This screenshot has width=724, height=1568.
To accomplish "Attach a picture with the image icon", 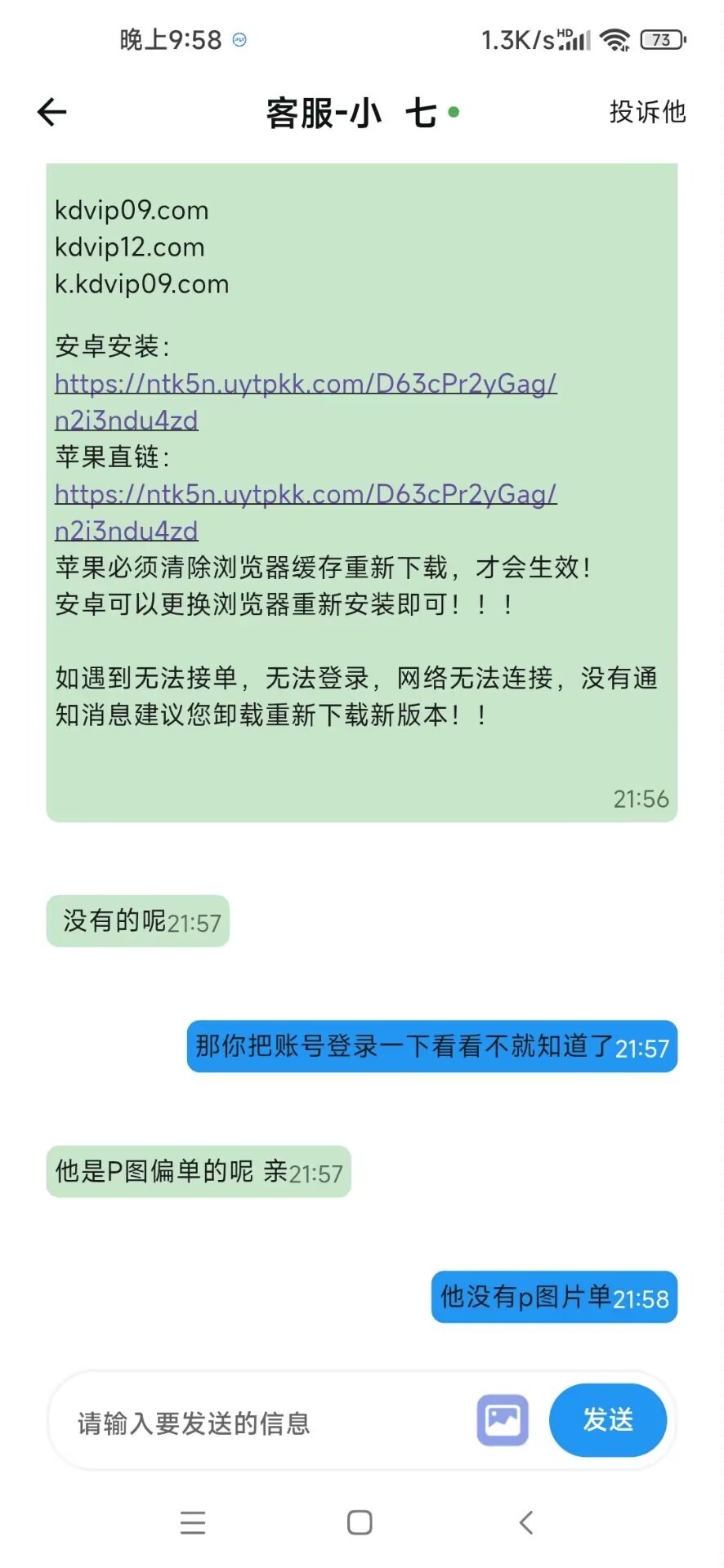I will coord(502,1420).
